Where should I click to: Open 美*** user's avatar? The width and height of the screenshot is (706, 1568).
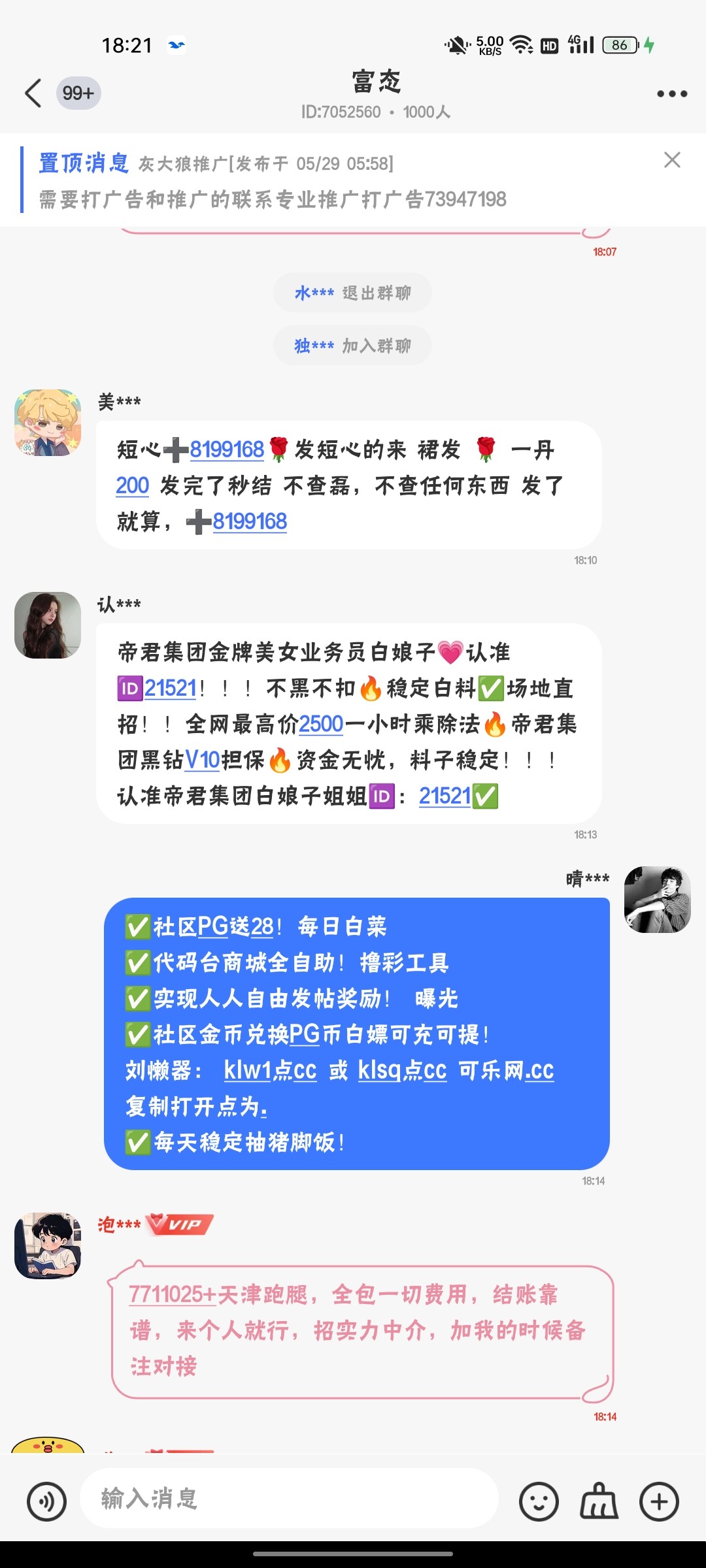(46, 423)
